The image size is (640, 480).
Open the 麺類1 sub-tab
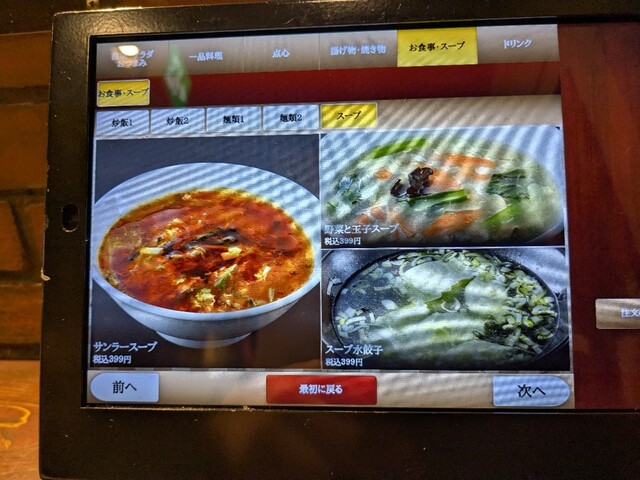[233, 119]
